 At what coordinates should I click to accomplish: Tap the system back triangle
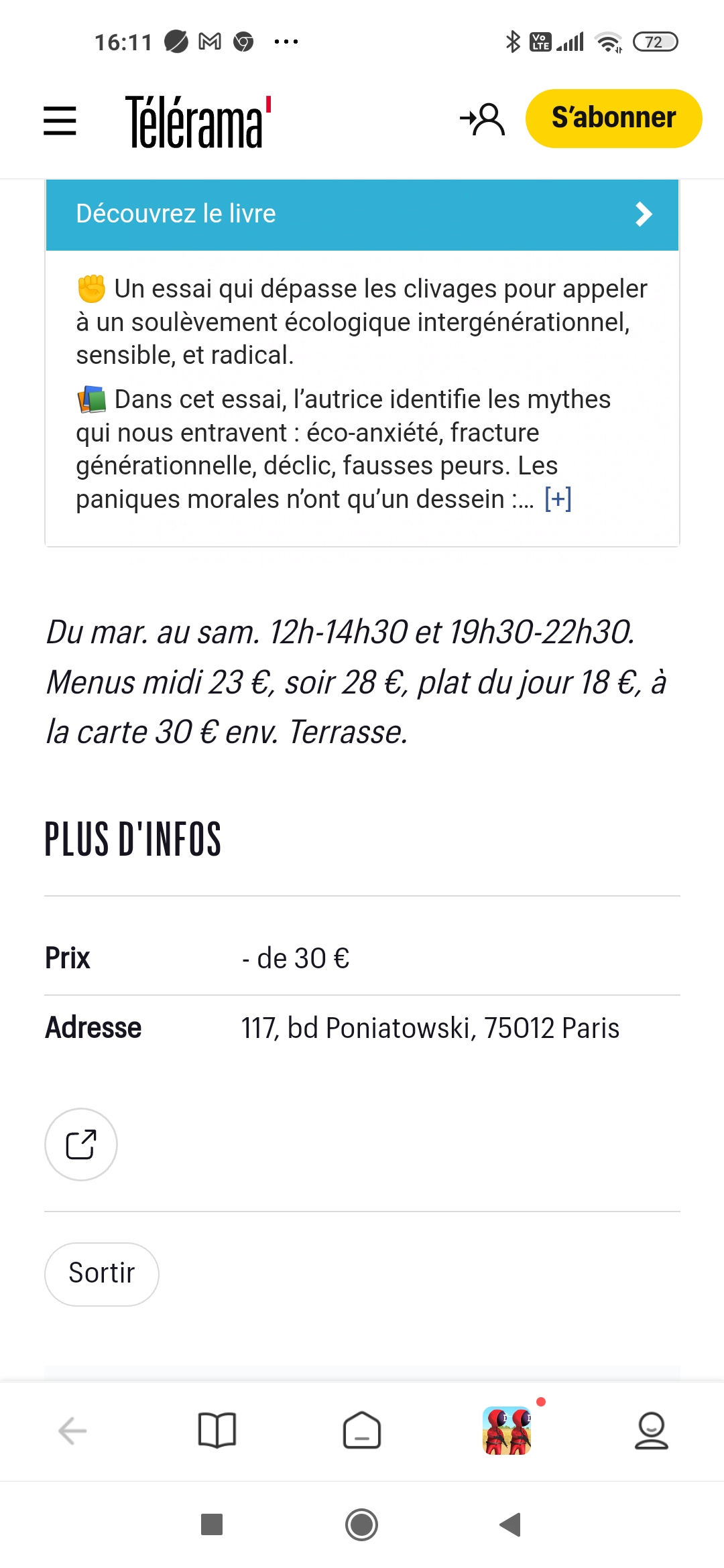click(x=511, y=1524)
